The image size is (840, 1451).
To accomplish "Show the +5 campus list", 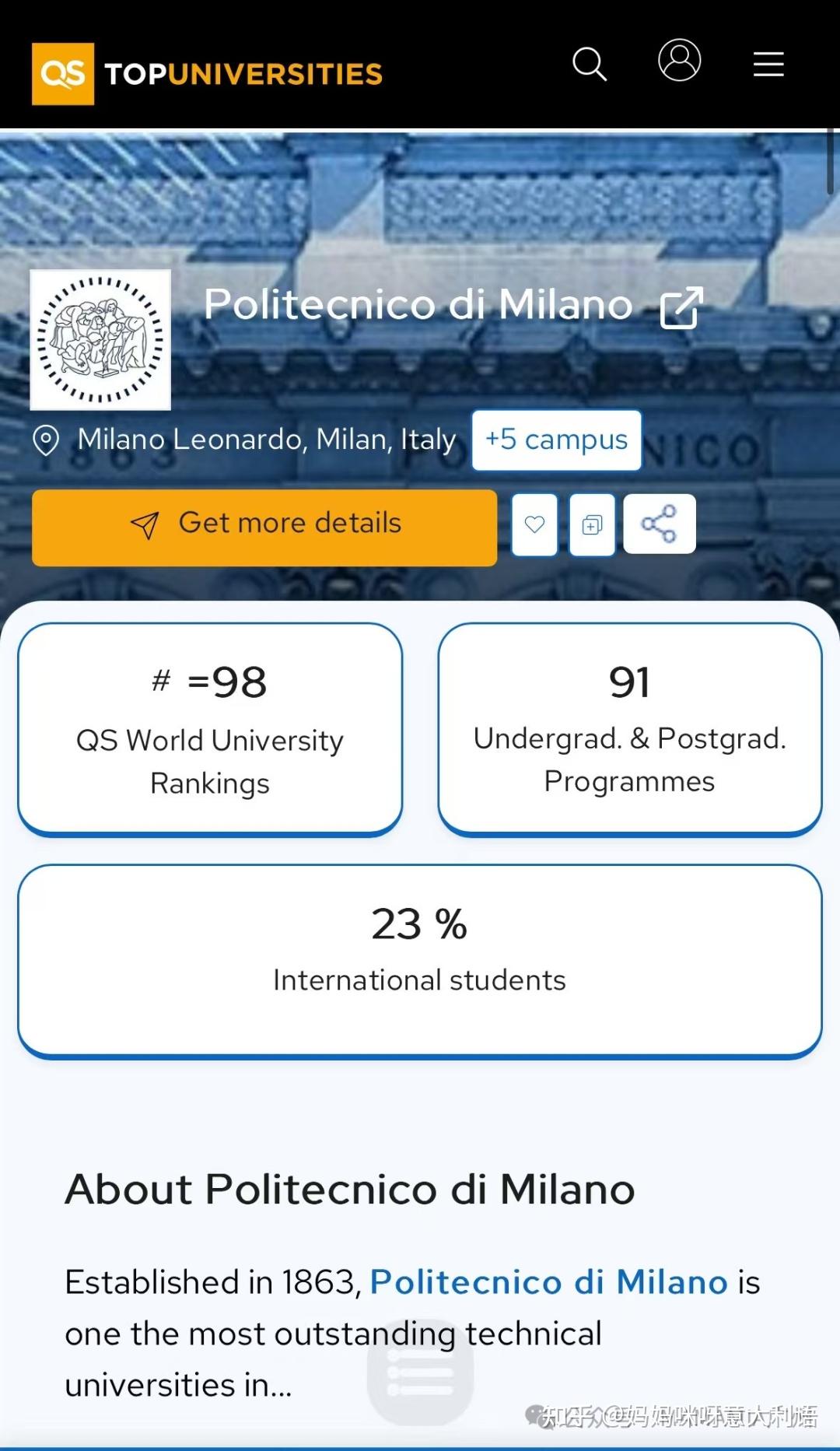I will point(556,440).
